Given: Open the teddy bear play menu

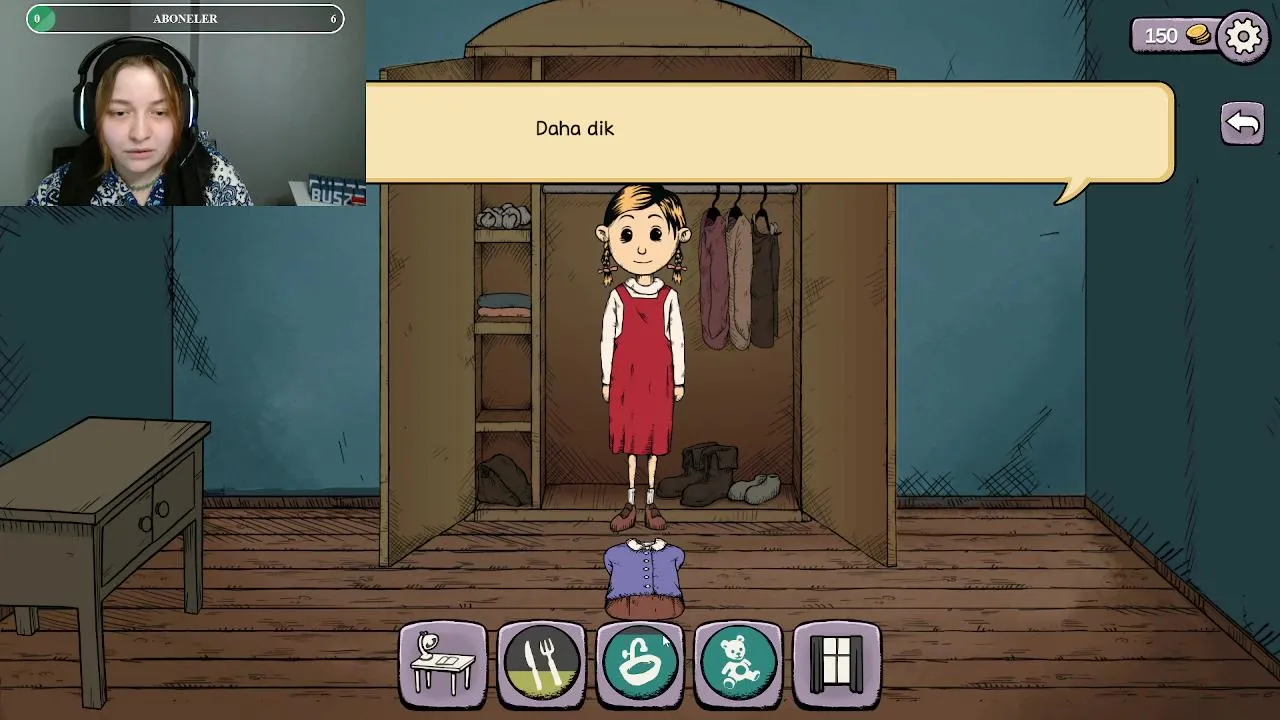Looking at the screenshot, I should point(738,663).
